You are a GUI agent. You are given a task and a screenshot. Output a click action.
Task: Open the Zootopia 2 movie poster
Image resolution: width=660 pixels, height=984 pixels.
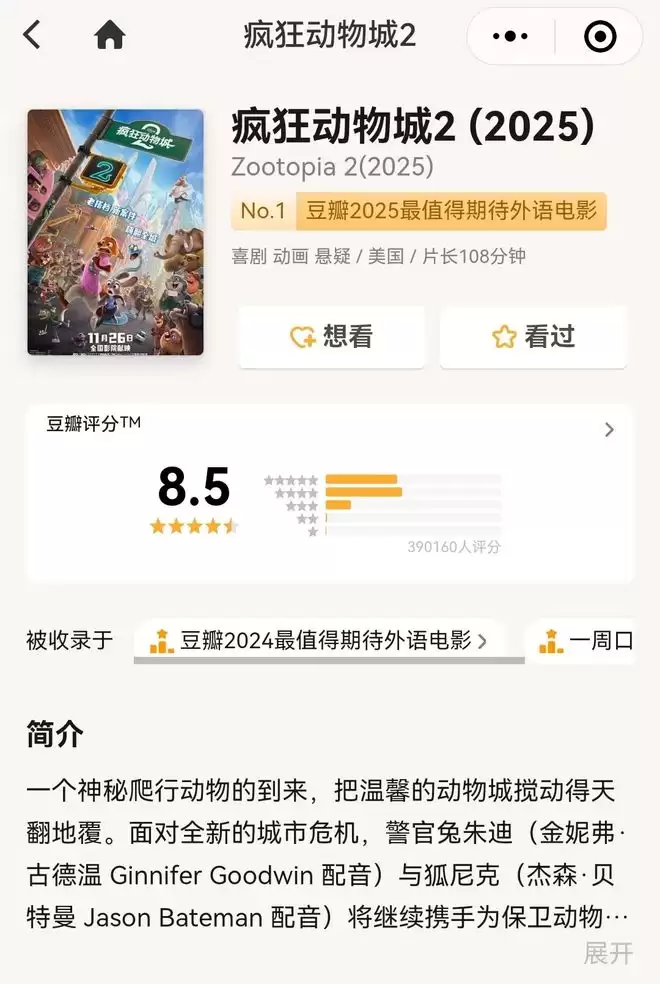click(x=115, y=232)
